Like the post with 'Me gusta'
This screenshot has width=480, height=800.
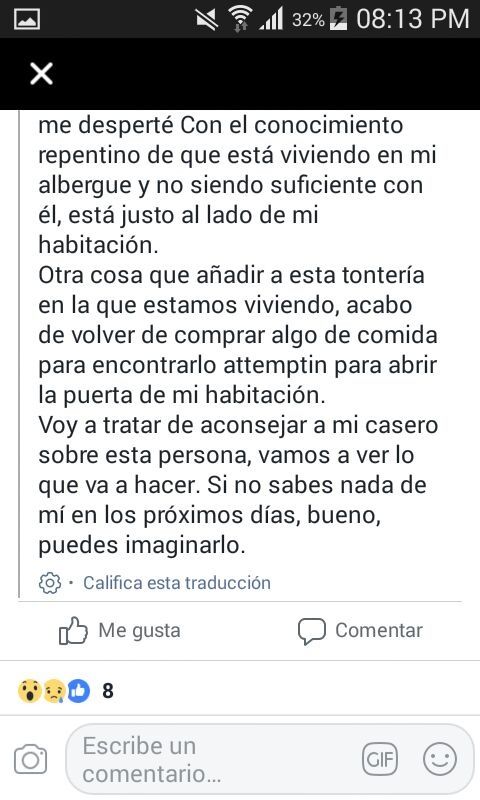(120, 631)
